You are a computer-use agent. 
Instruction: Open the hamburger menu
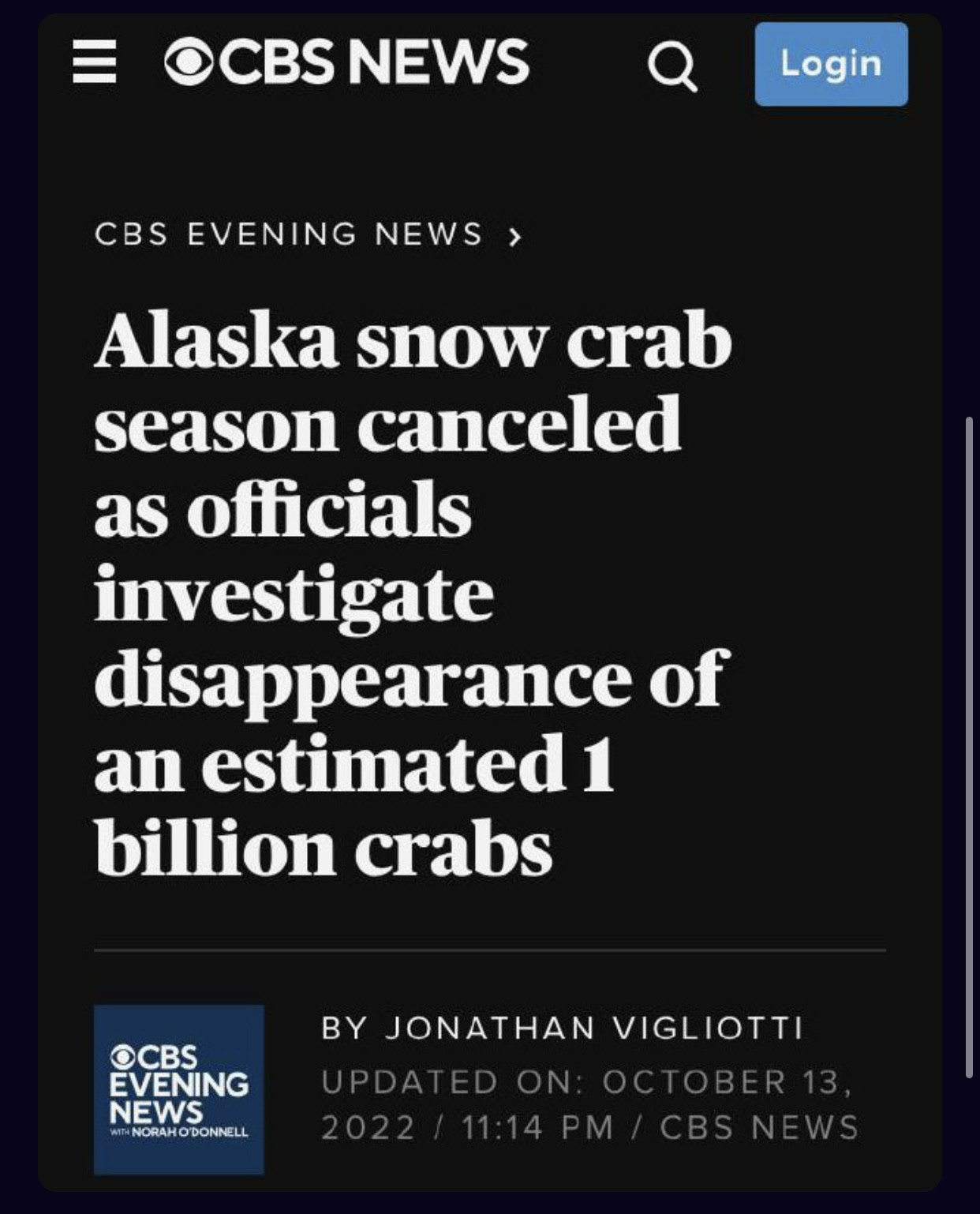pyautogui.click(x=94, y=62)
